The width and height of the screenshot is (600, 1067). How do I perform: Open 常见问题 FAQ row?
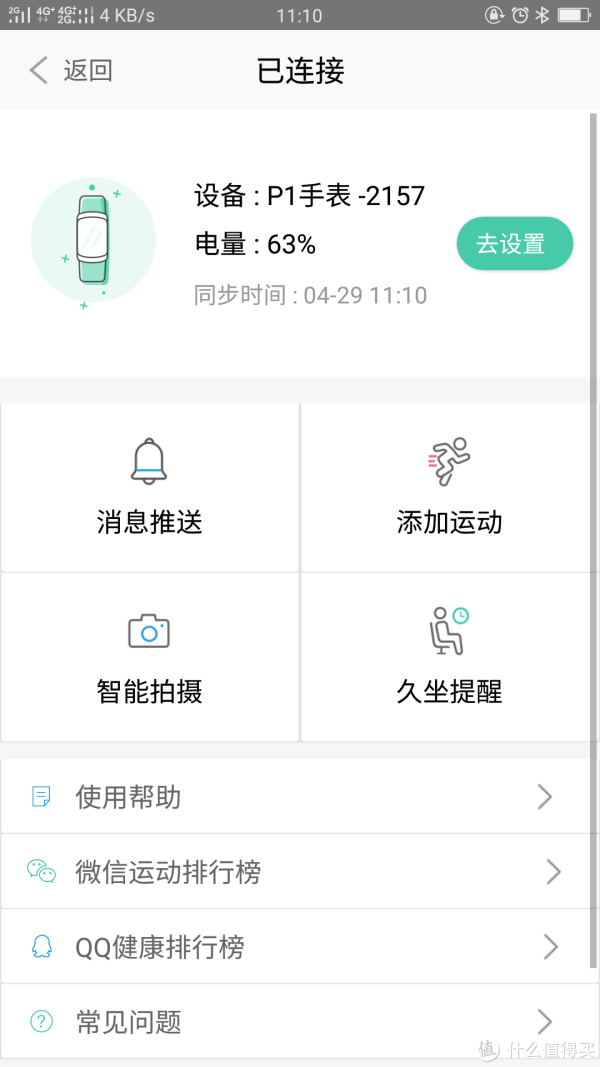pyautogui.click(x=295, y=1021)
